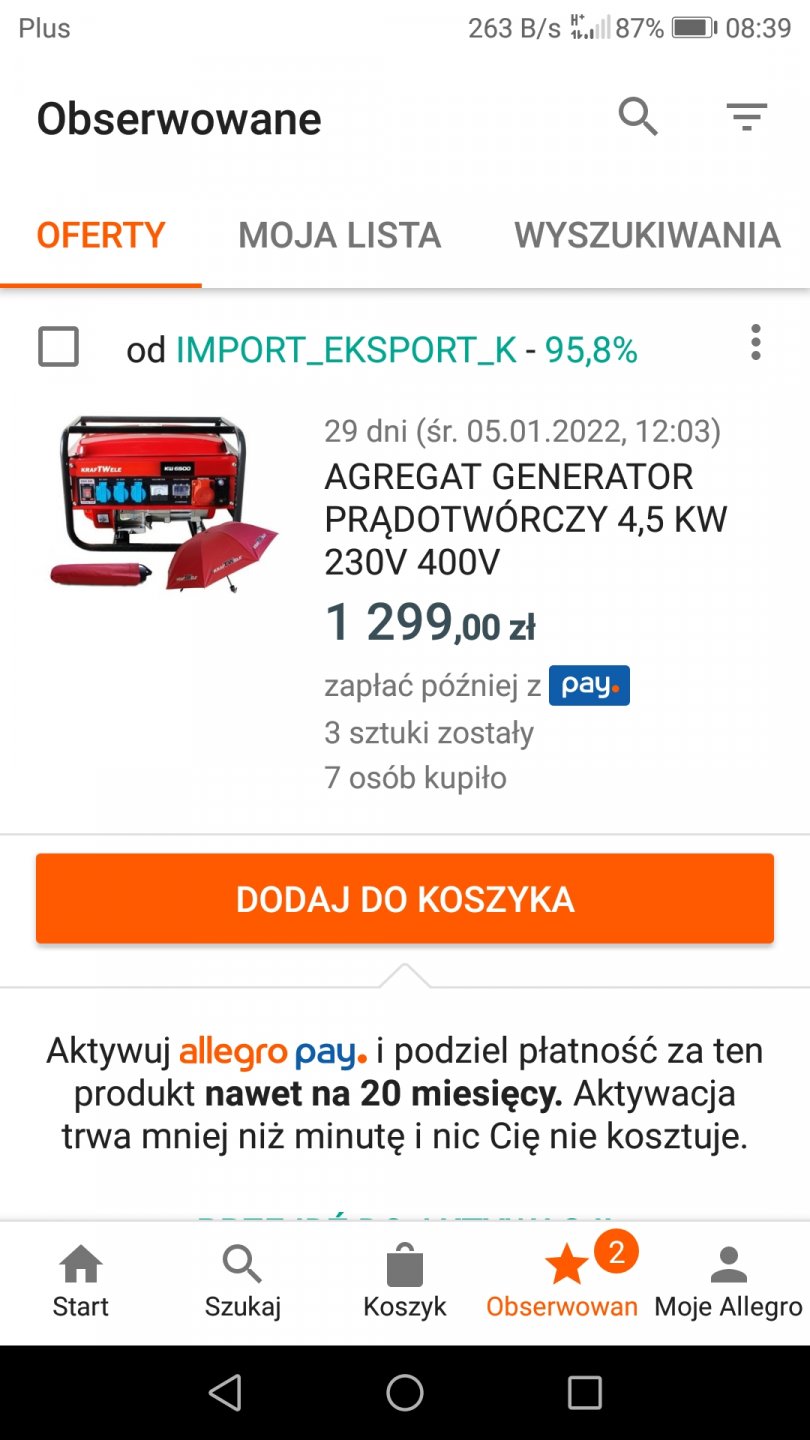Switch to the MOJA LISTA tab
The height and width of the screenshot is (1440, 810).
(x=339, y=235)
